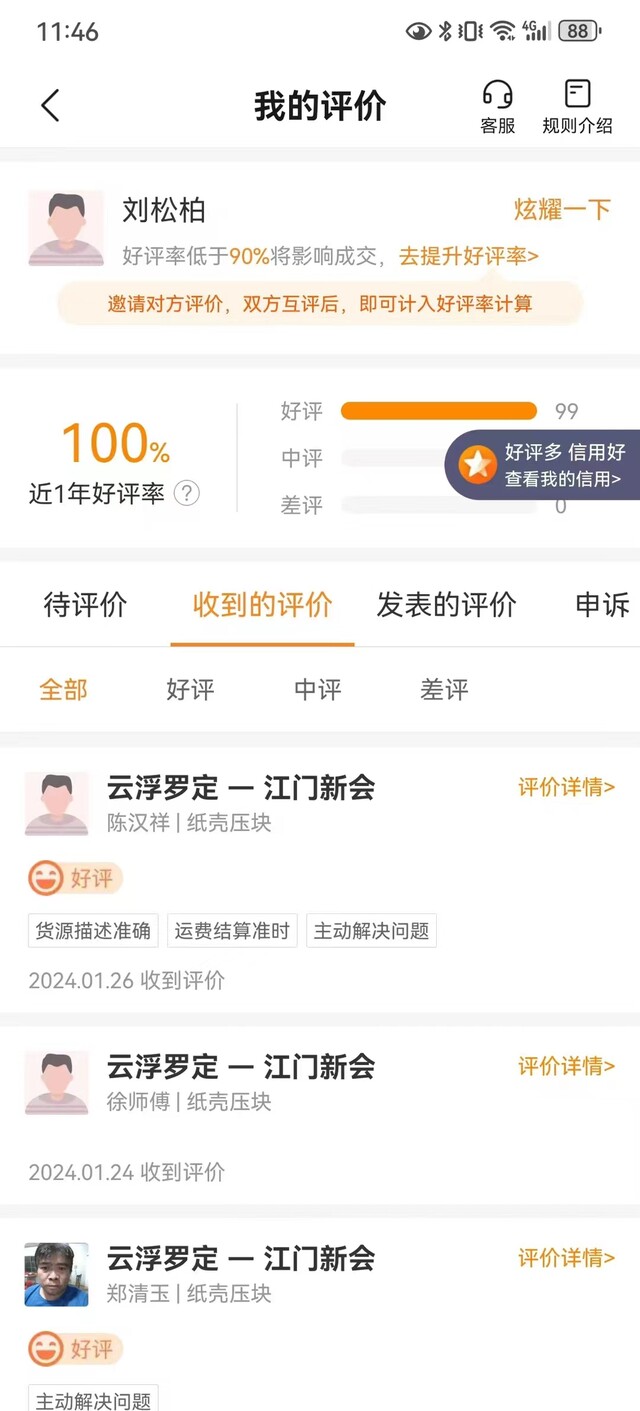This screenshot has width=640, height=1411.
Task: Open 规则介绍 rules introduction
Action: tap(577, 106)
